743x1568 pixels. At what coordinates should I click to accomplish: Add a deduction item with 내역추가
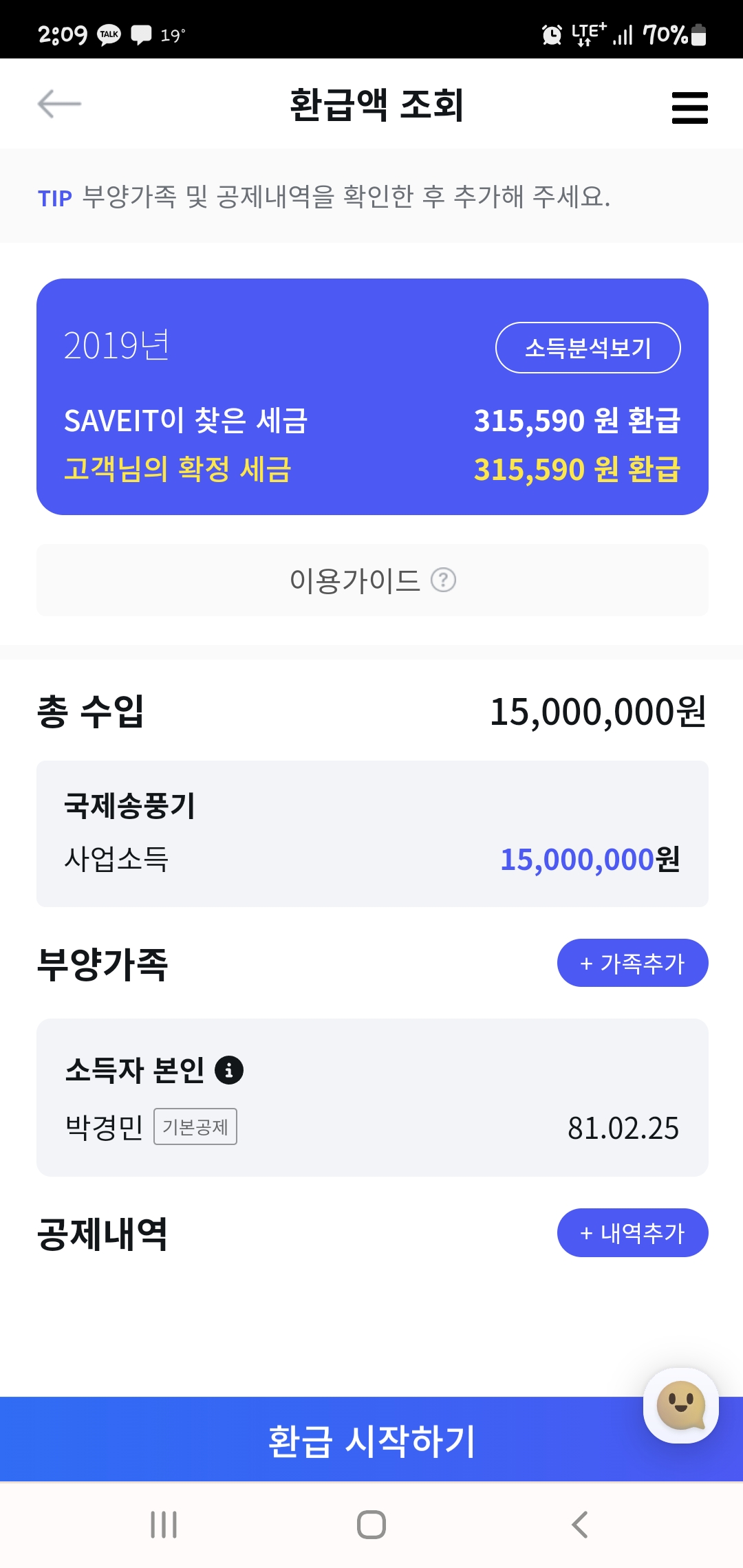(632, 1233)
